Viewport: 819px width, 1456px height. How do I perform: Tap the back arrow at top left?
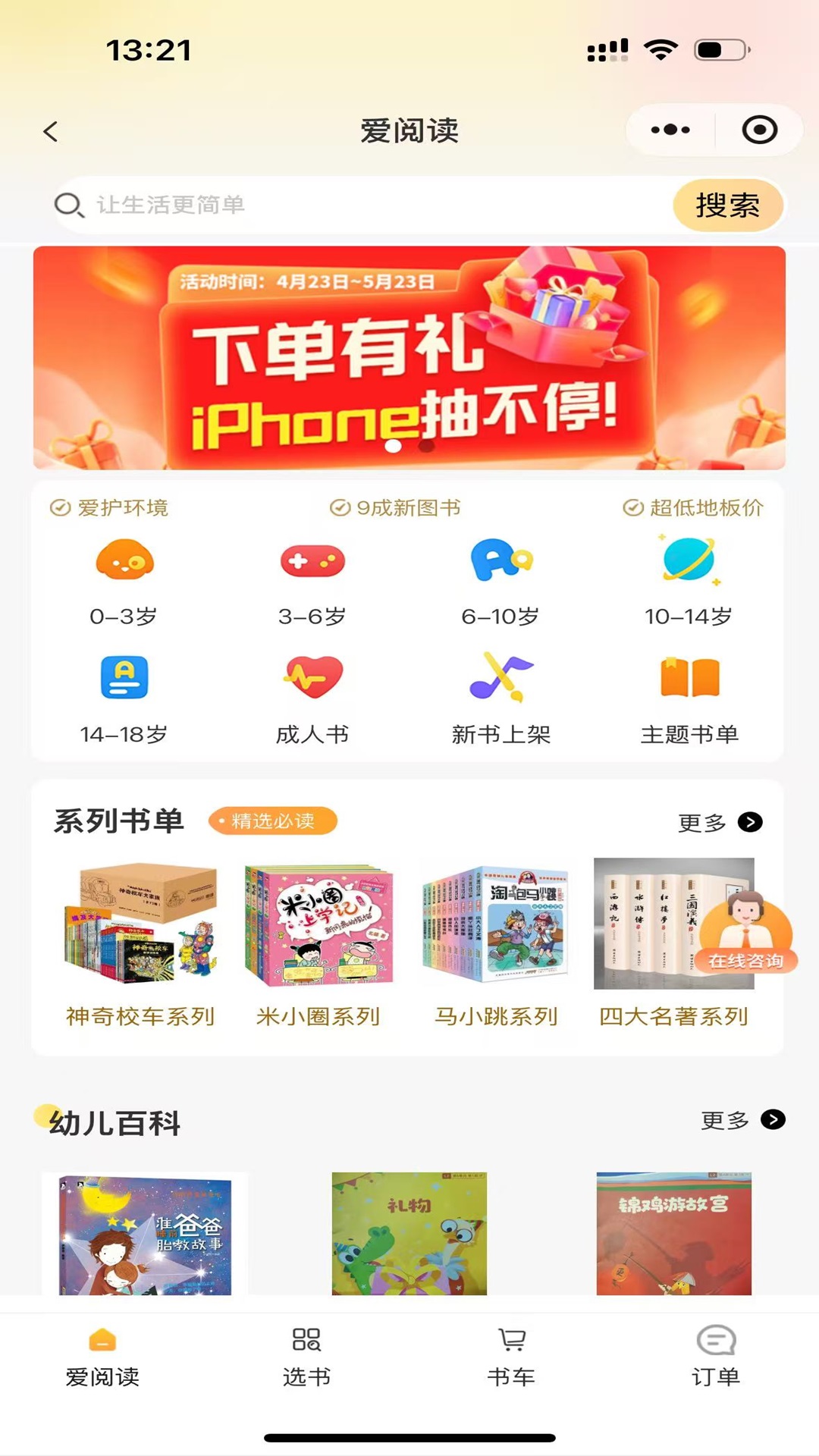click(x=50, y=130)
